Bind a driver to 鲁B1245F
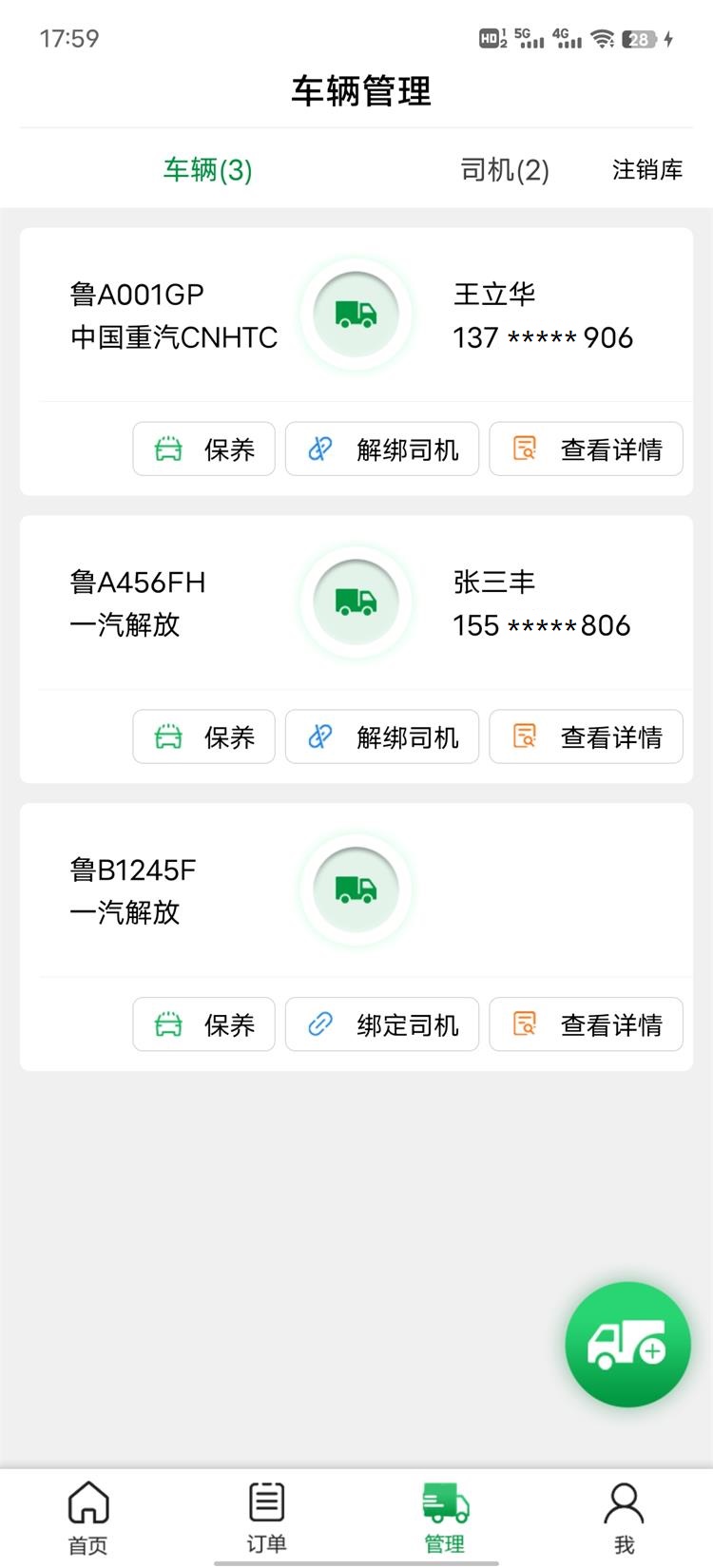The width and height of the screenshot is (713, 1568). pos(382,1025)
